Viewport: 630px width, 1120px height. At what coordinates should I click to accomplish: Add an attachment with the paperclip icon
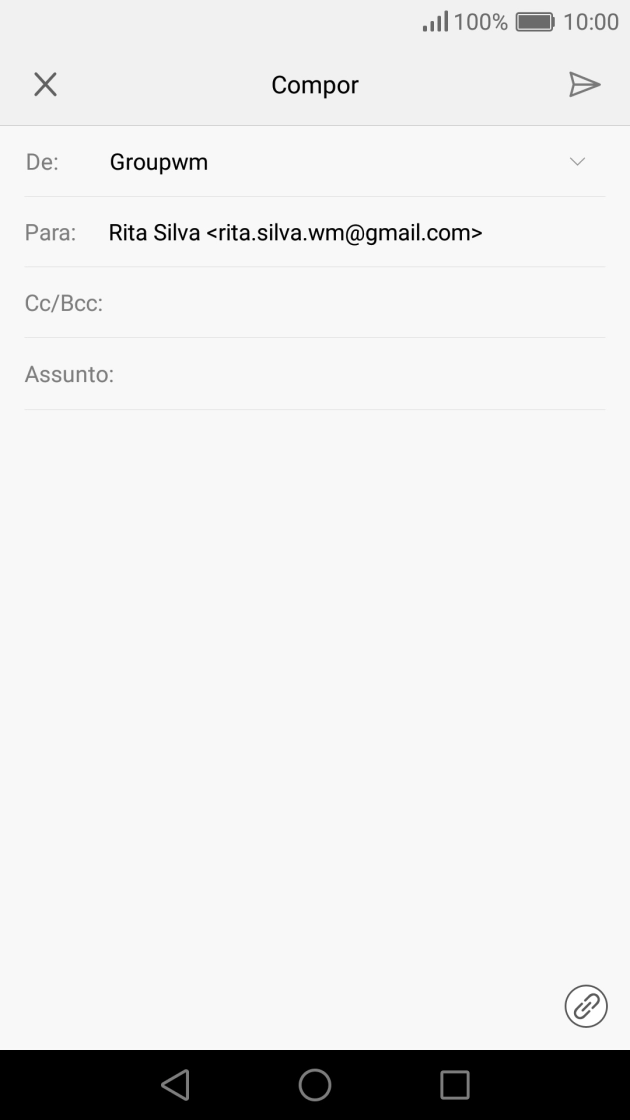[x=586, y=1006]
